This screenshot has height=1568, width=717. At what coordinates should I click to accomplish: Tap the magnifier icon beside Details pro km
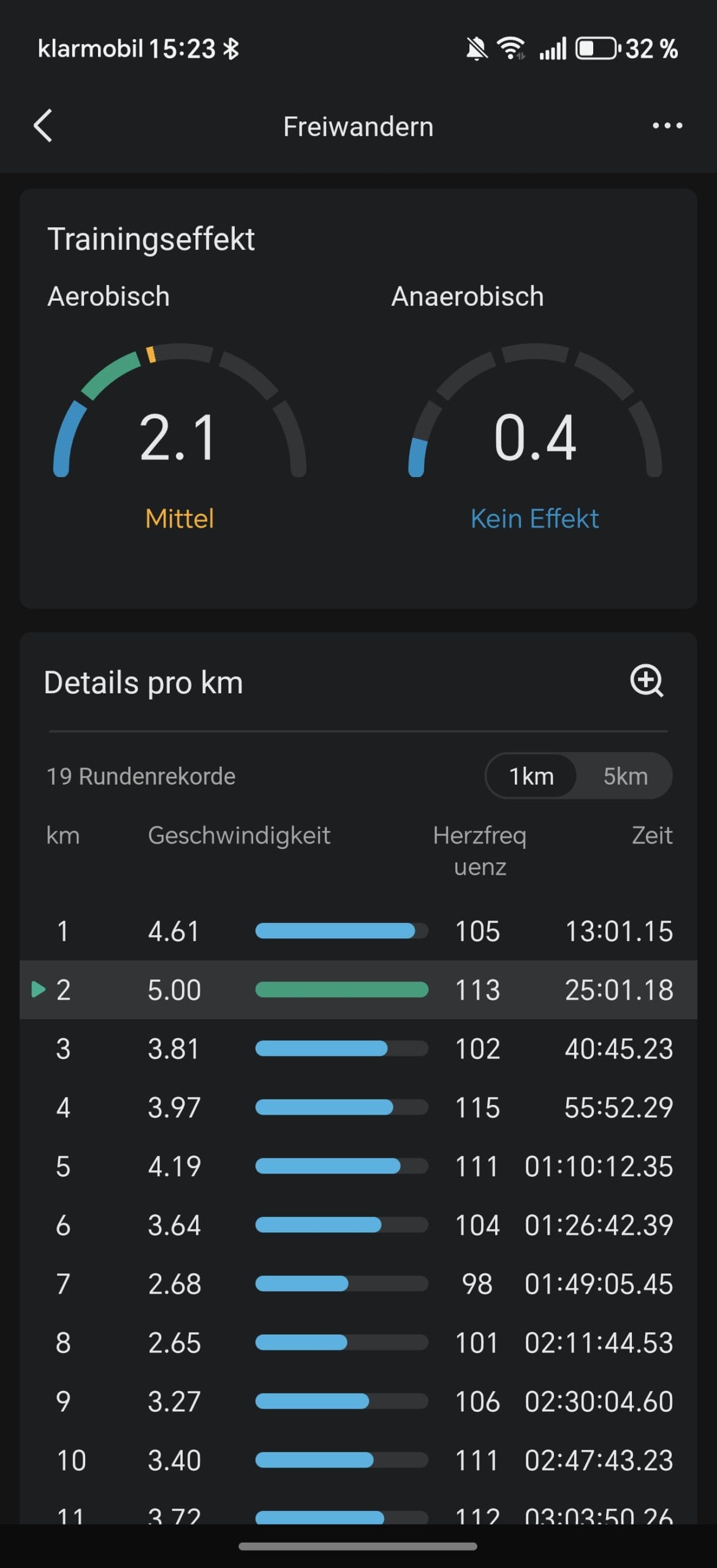tap(647, 681)
